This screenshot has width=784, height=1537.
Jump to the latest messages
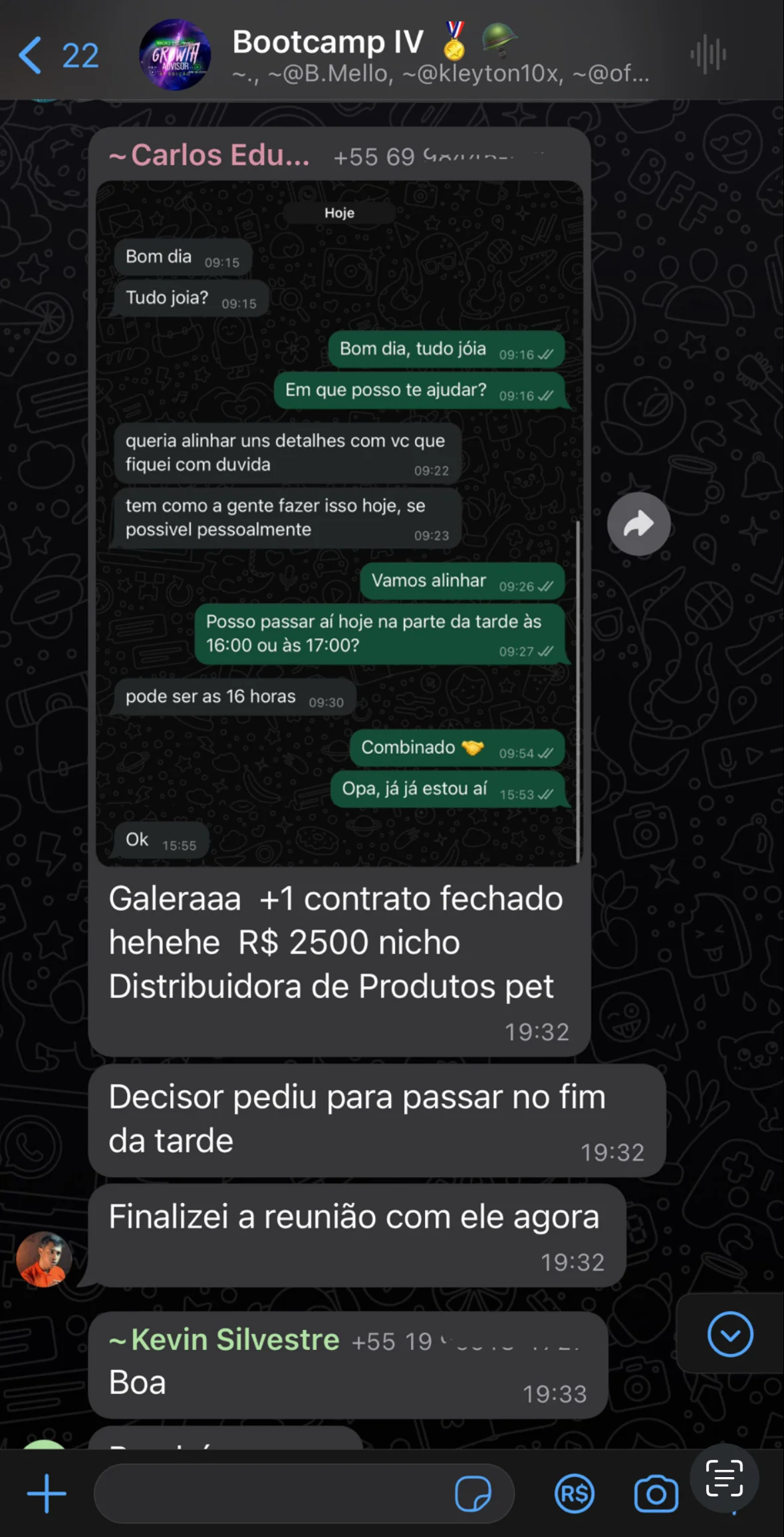pos(730,1333)
